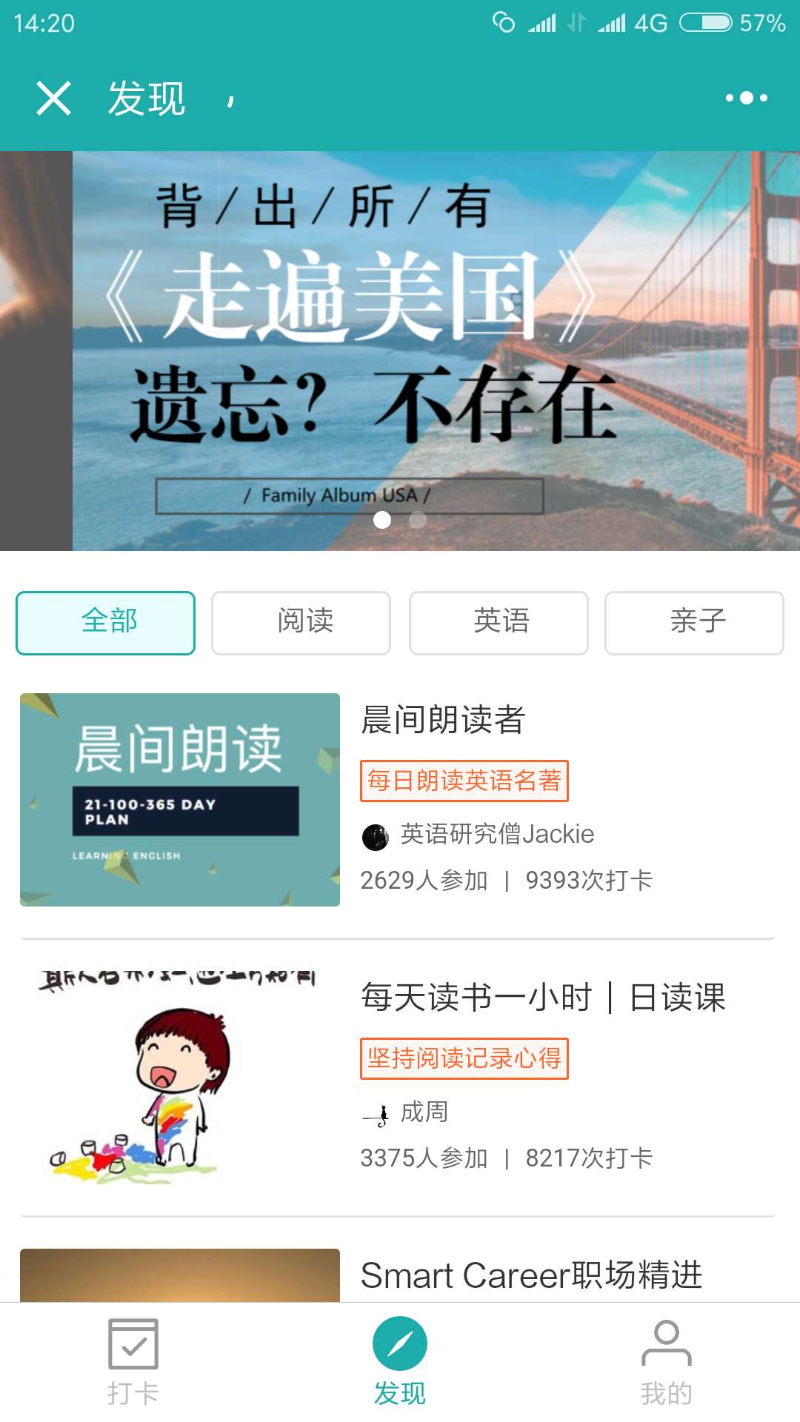Close the 发现 page with the X

click(53, 98)
